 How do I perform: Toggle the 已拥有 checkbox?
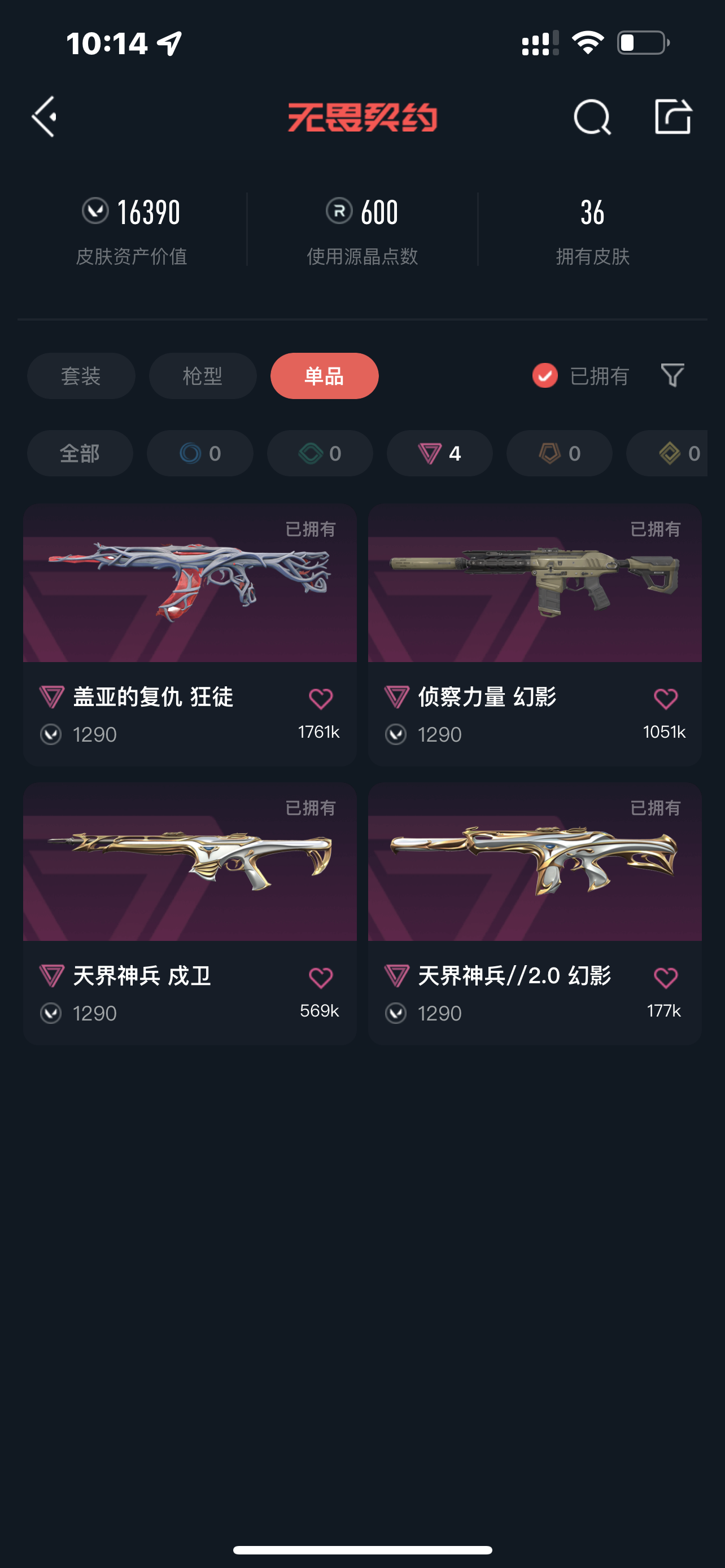point(545,375)
